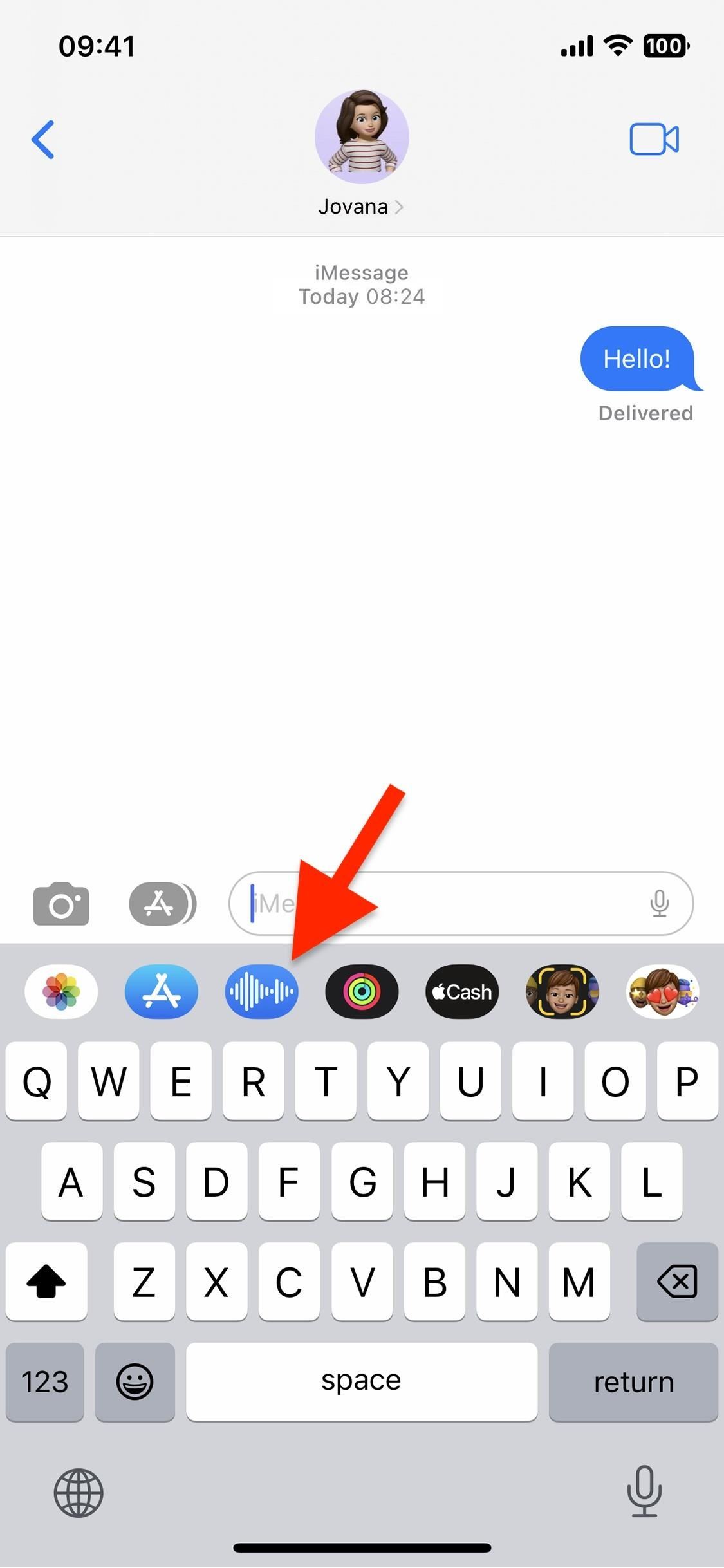Start a FaceTime video call
The height and width of the screenshot is (1568, 724).
pyautogui.click(x=654, y=139)
